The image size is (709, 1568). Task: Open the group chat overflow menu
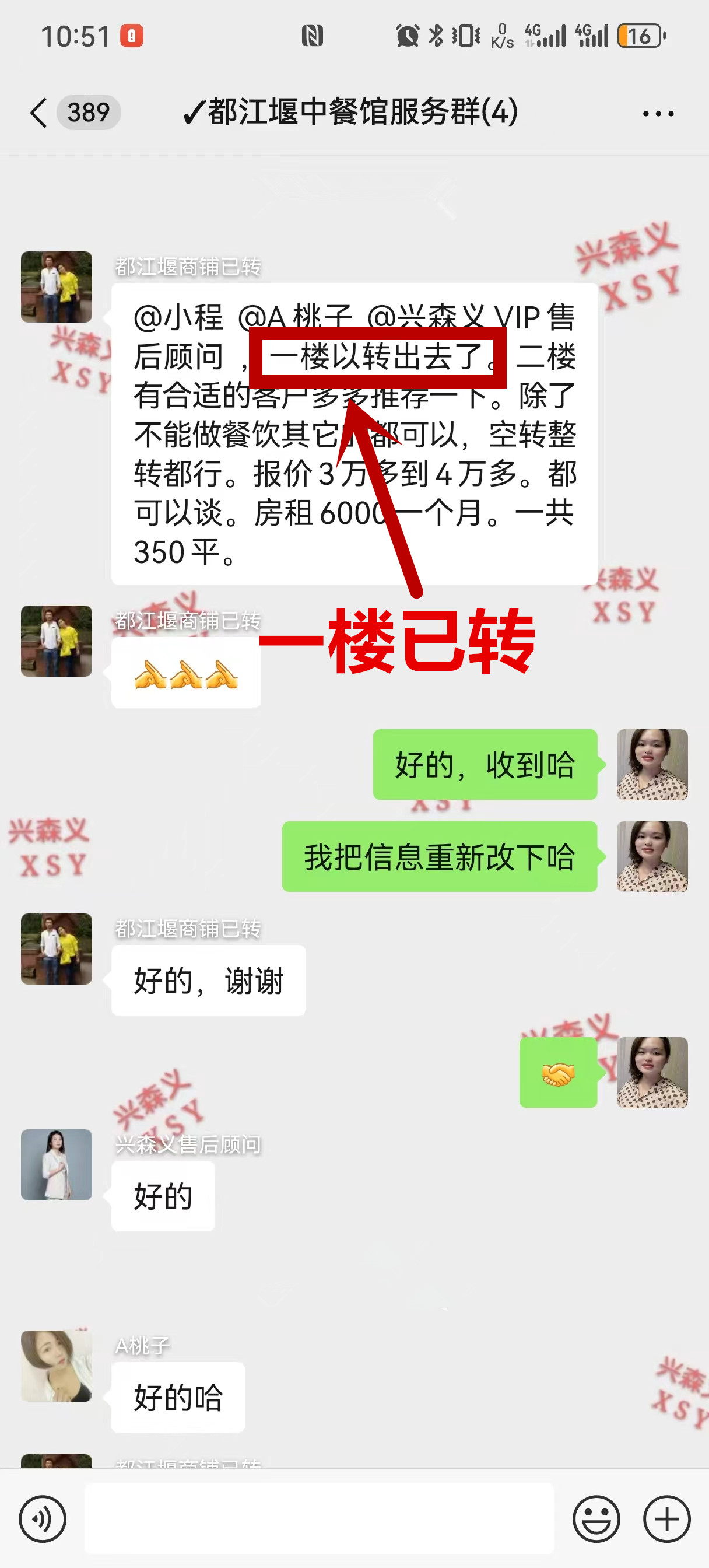[658, 114]
